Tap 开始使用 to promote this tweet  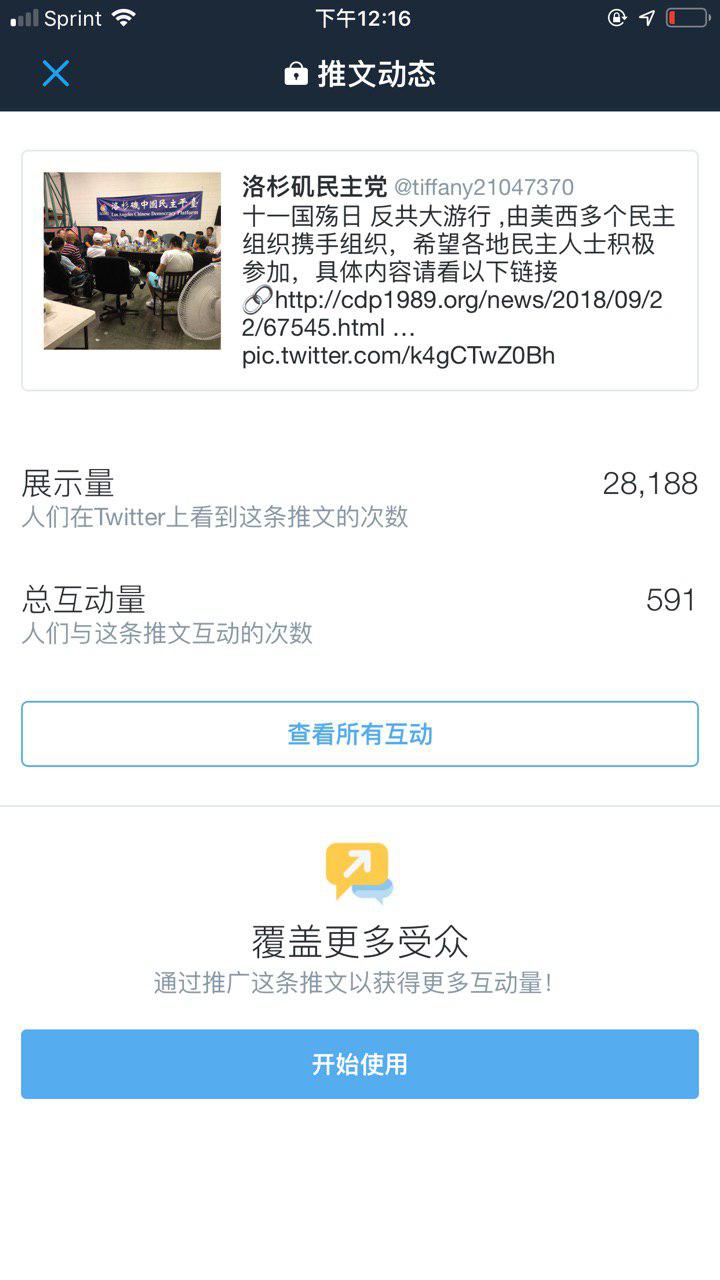[360, 1064]
